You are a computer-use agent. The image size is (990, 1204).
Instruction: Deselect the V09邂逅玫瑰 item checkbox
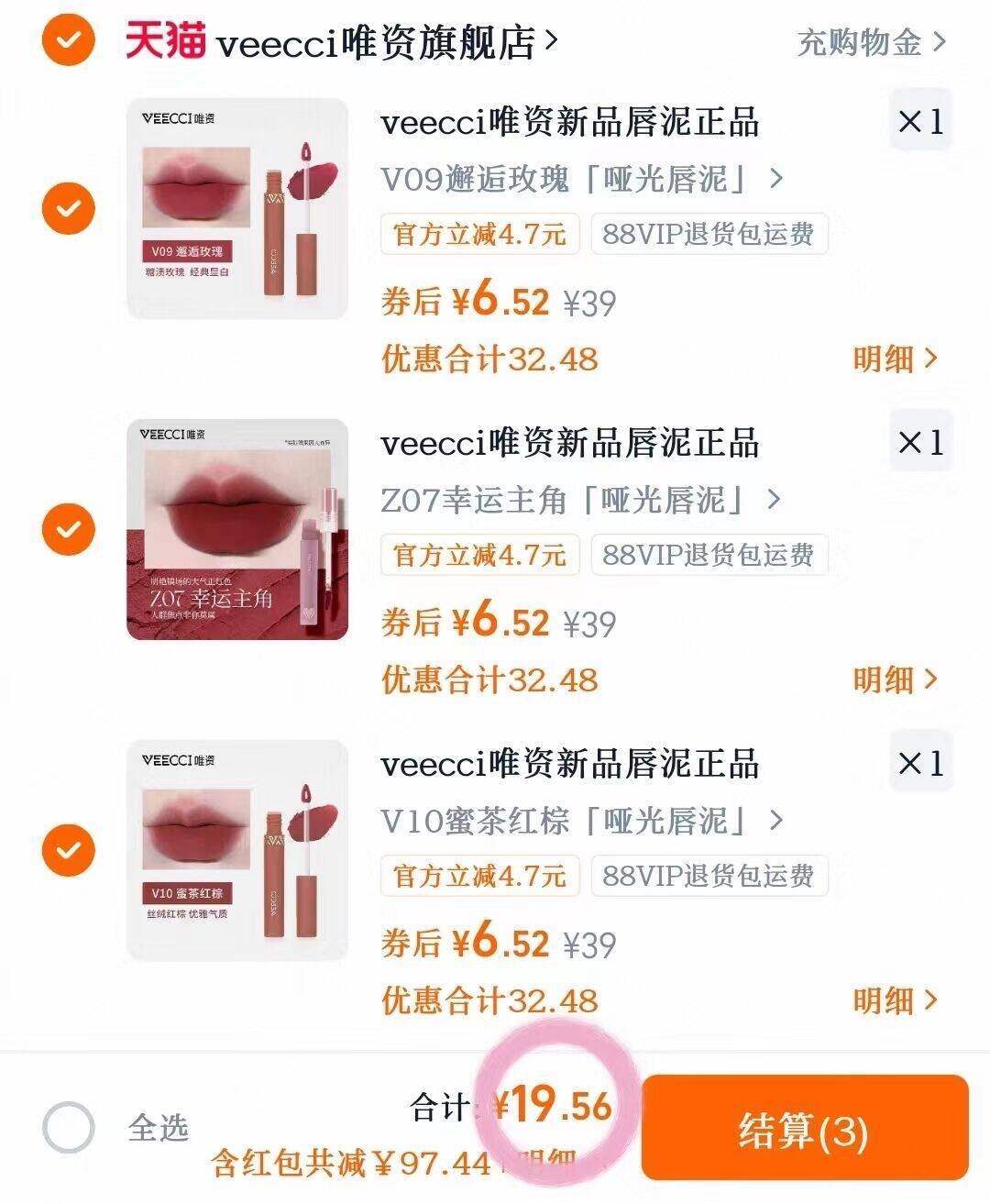[68, 209]
